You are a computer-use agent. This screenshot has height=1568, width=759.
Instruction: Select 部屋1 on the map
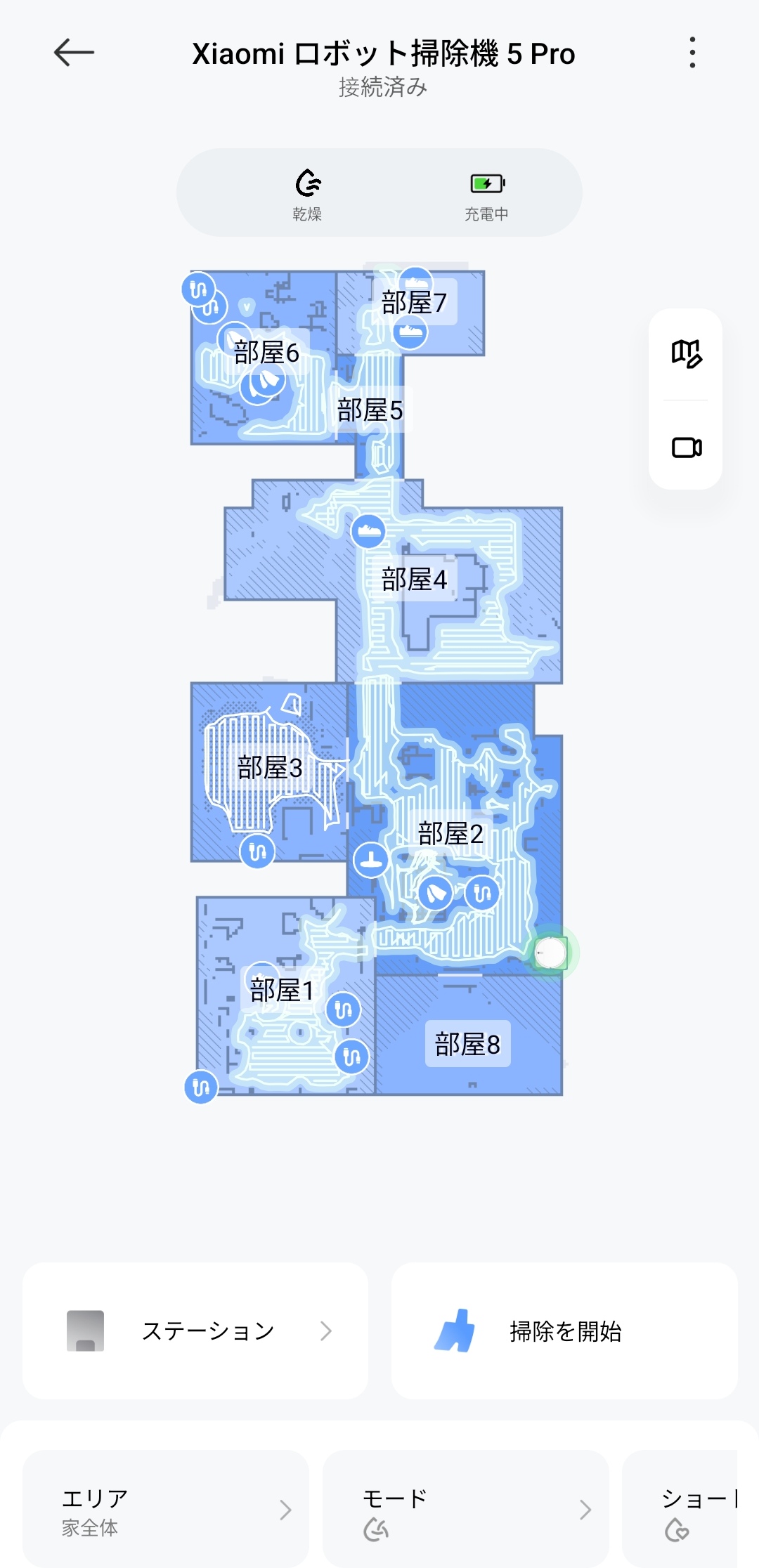[x=282, y=991]
